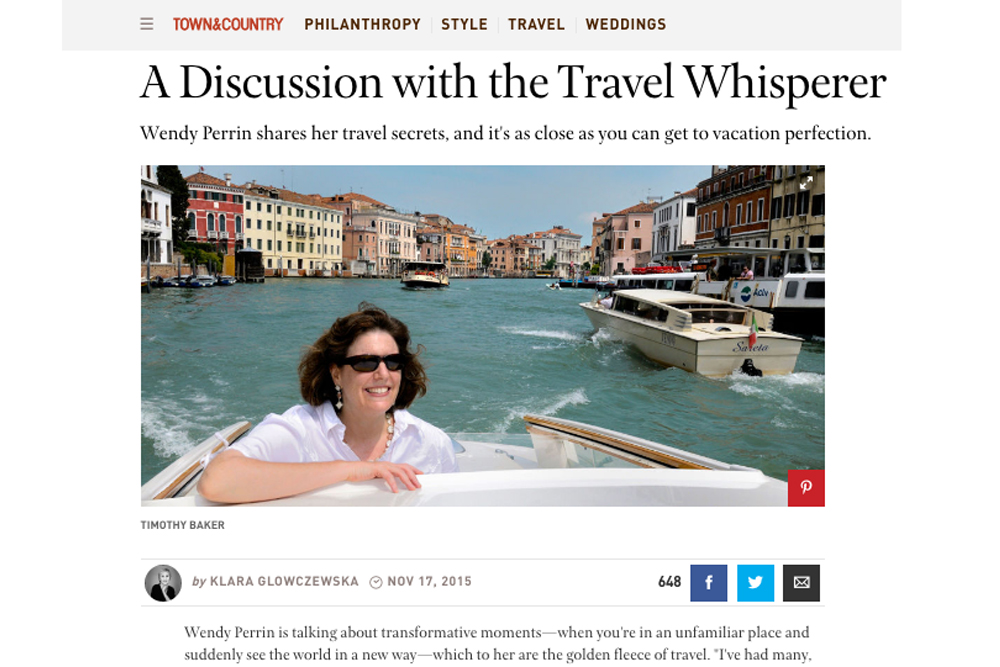This screenshot has width=1000, height=667.
Task: Expand the Venice photo to fullscreen
Action: [x=806, y=183]
